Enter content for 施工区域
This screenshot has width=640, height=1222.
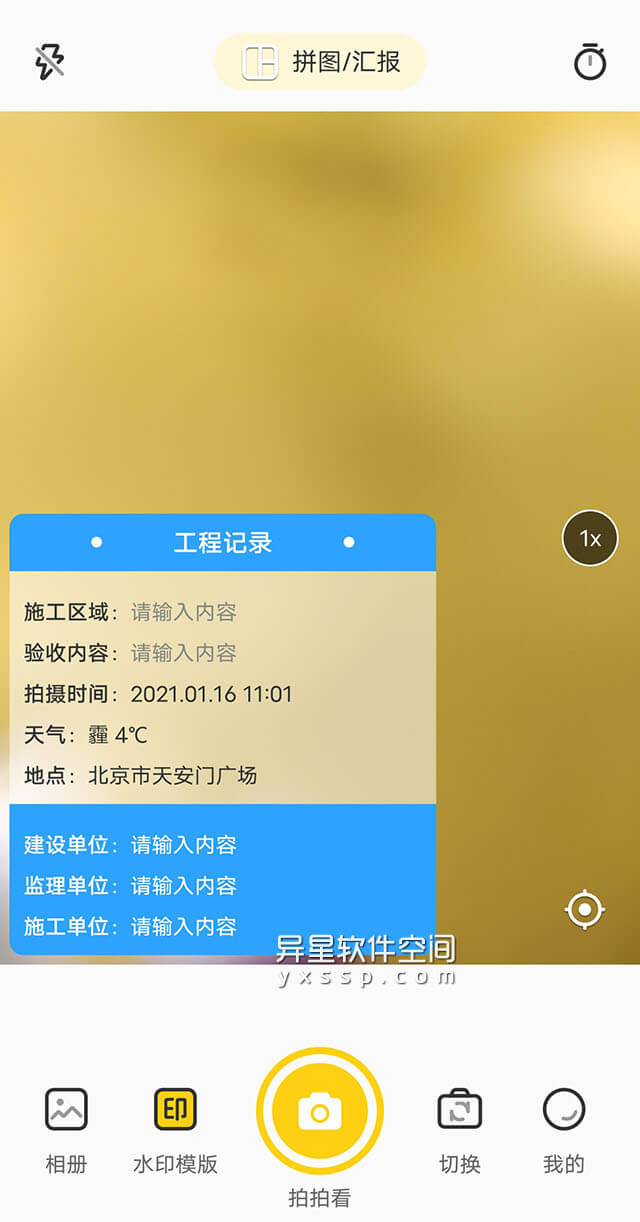point(184,612)
